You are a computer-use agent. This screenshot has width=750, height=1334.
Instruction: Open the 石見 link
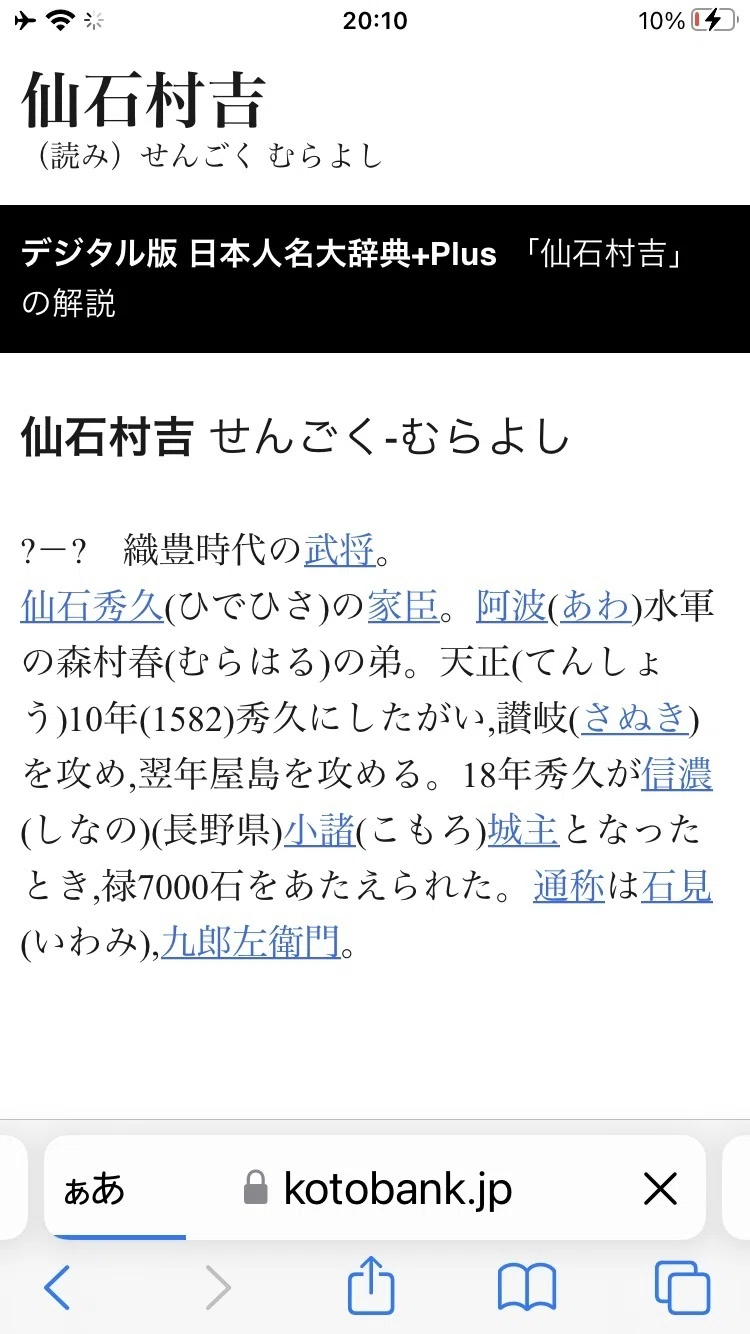tap(677, 887)
